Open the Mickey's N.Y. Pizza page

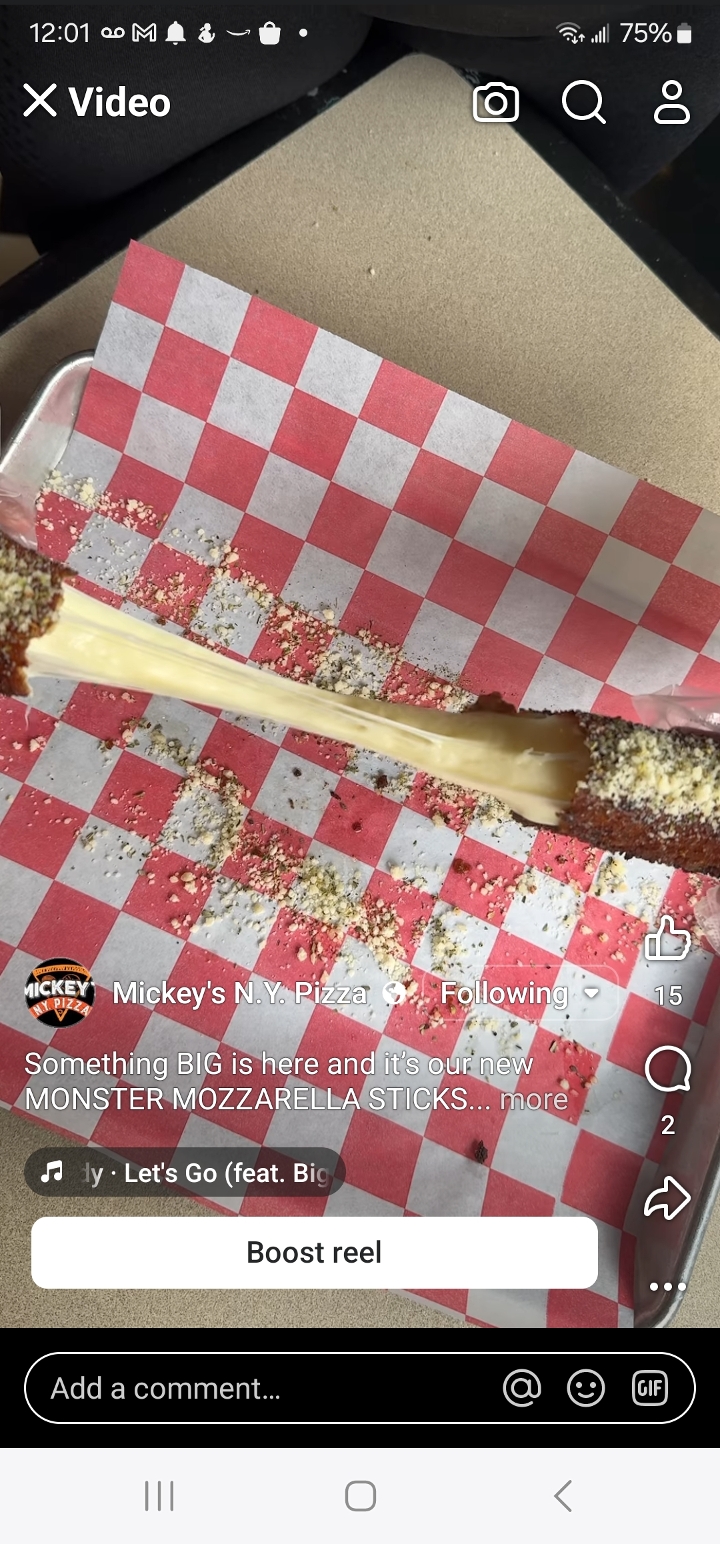[239, 993]
